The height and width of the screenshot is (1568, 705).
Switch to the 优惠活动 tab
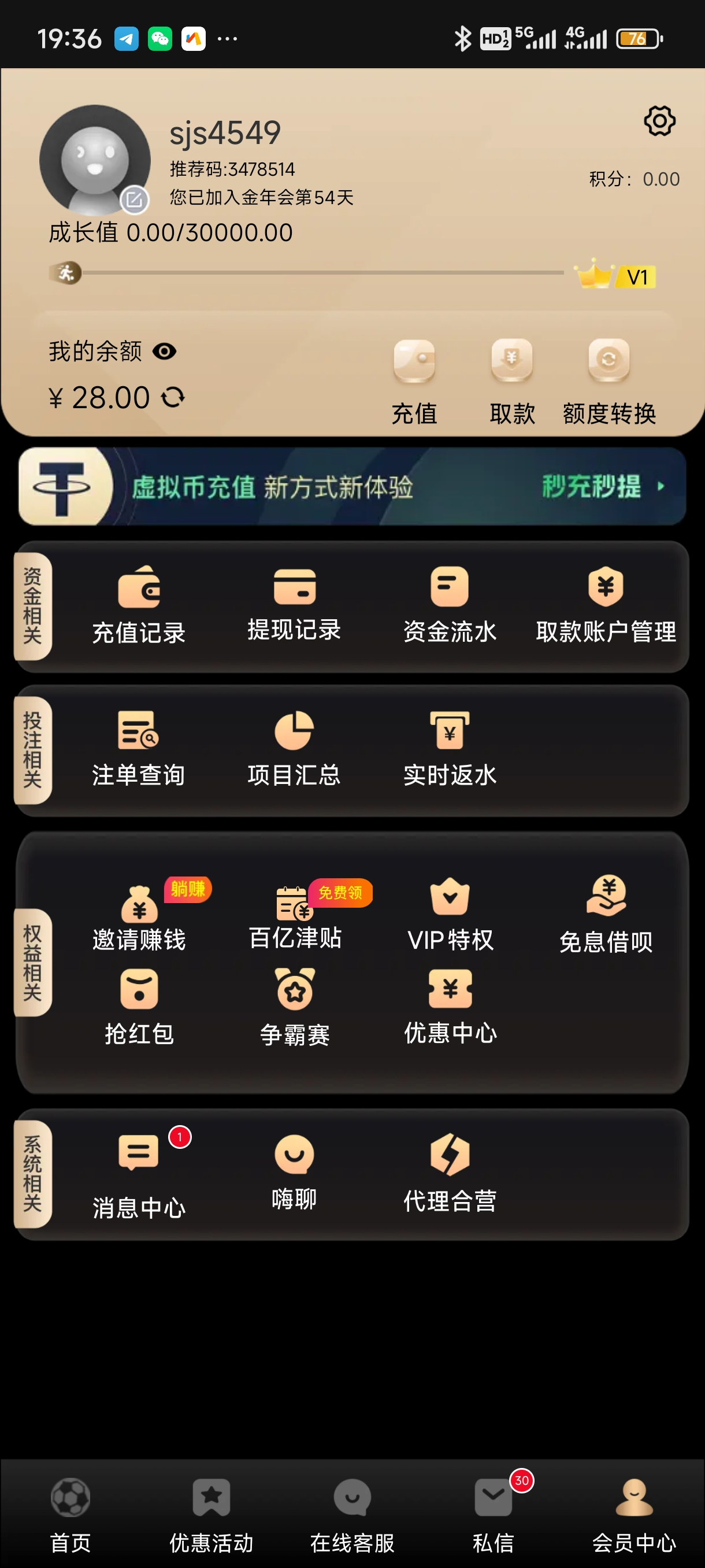pos(211,1514)
